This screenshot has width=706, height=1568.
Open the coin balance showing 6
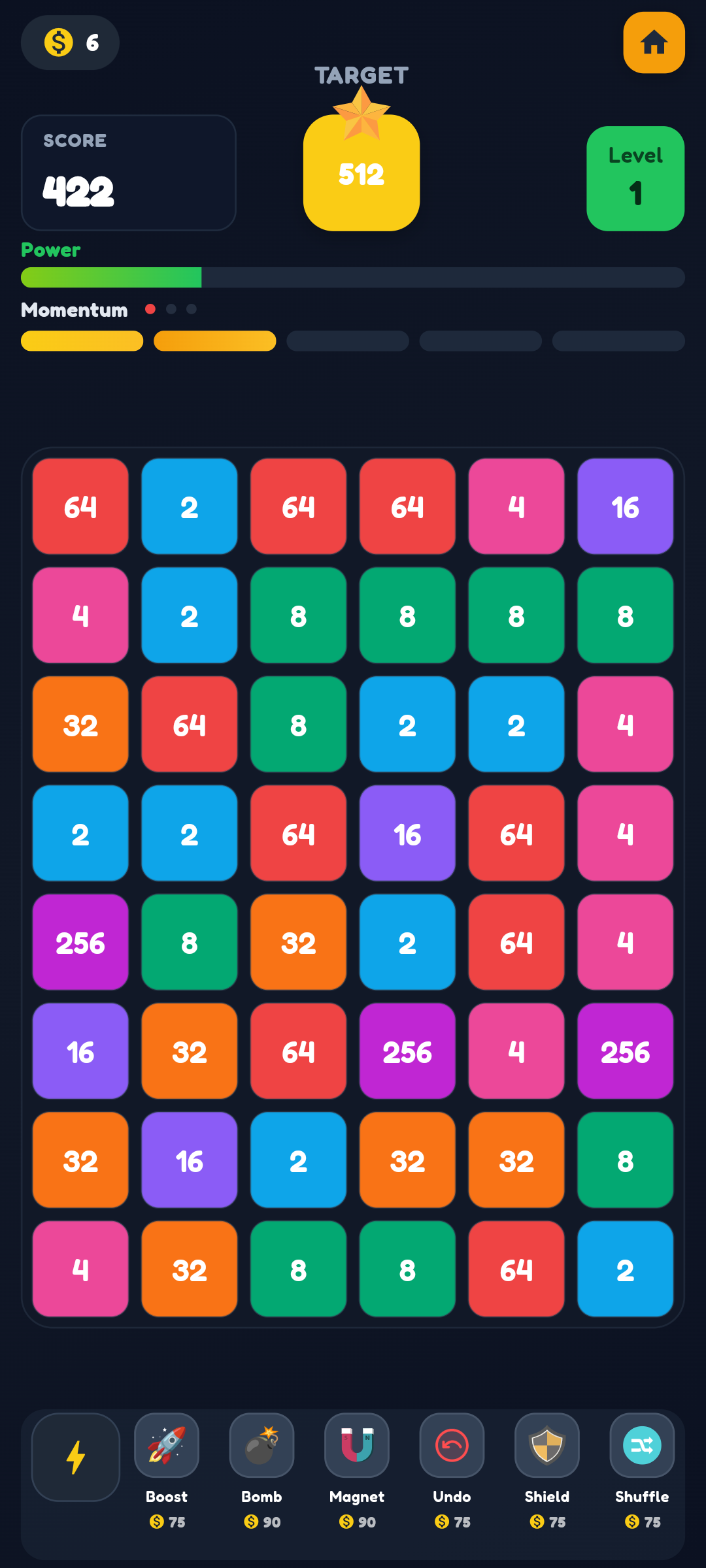pyautogui.click(x=71, y=43)
